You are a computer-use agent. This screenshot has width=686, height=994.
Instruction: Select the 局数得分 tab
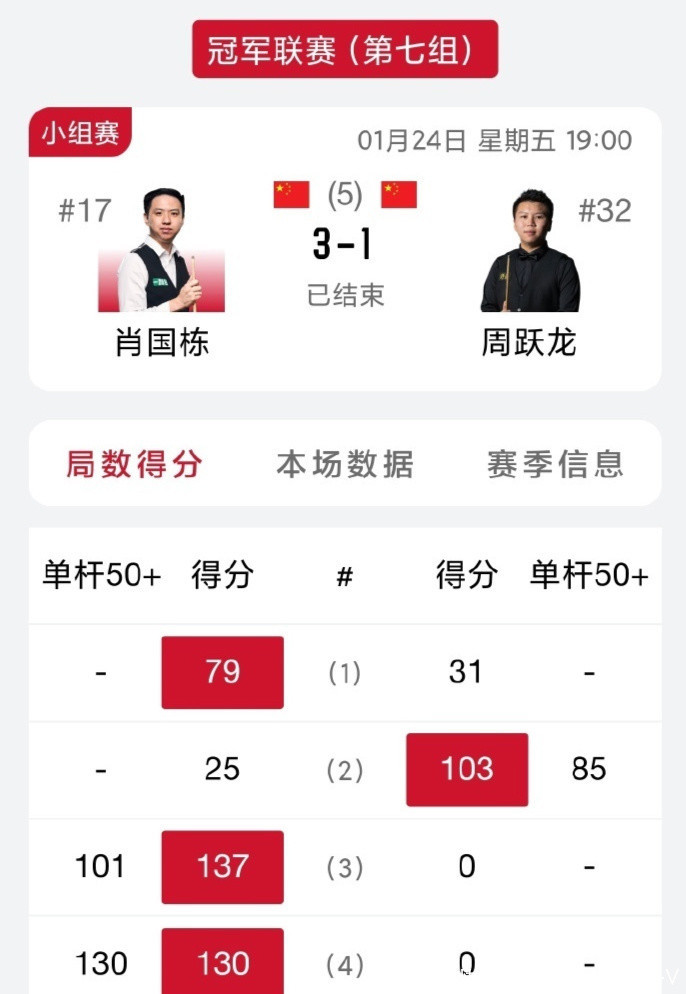click(x=134, y=464)
